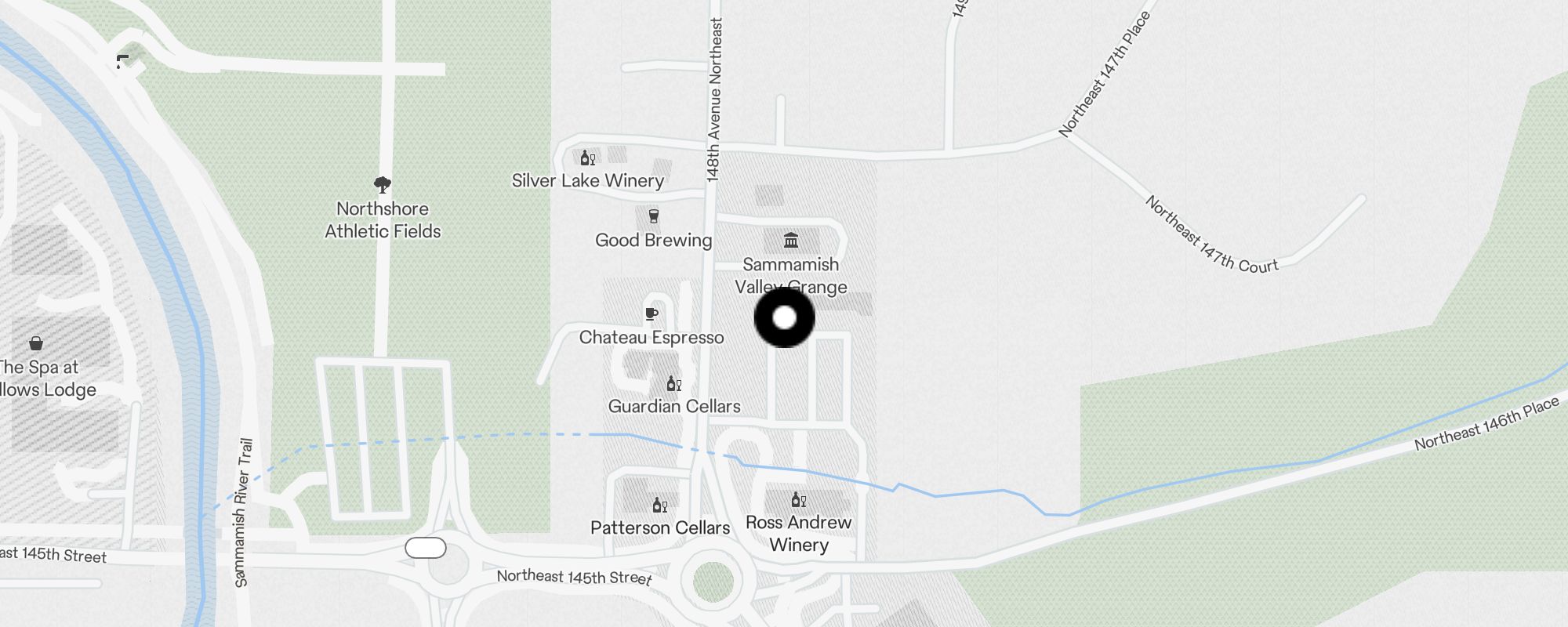The image size is (1568, 627).
Task: Open the Silver Lake Winery map marker
Action: click(x=588, y=158)
